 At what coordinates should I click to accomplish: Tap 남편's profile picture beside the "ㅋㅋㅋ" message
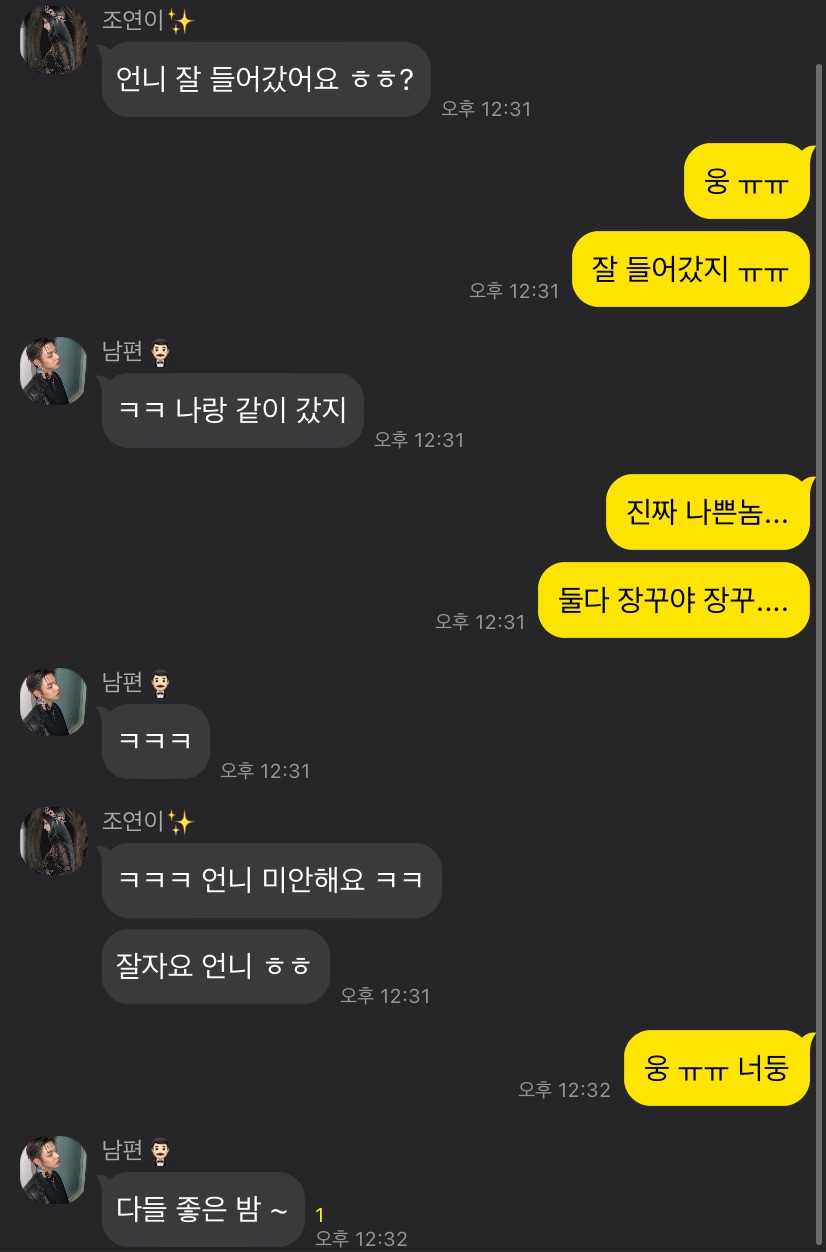point(54,702)
